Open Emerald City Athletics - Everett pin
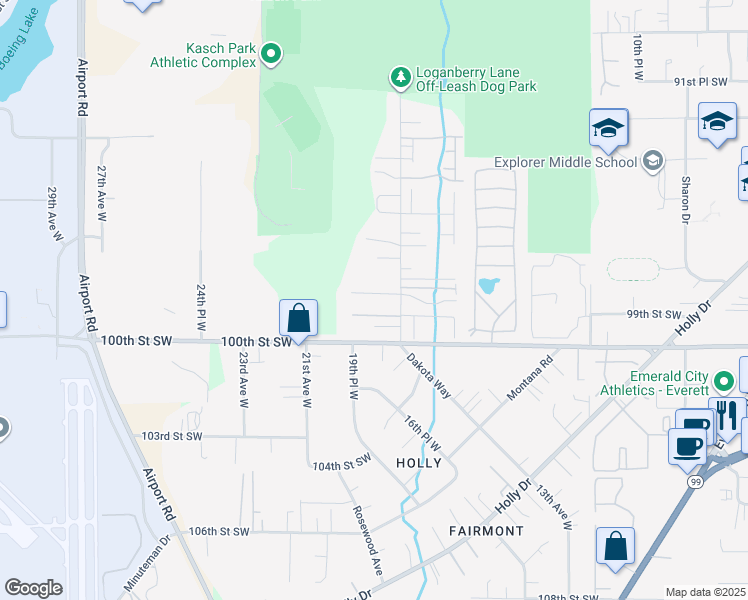The image size is (748, 600). [723, 380]
